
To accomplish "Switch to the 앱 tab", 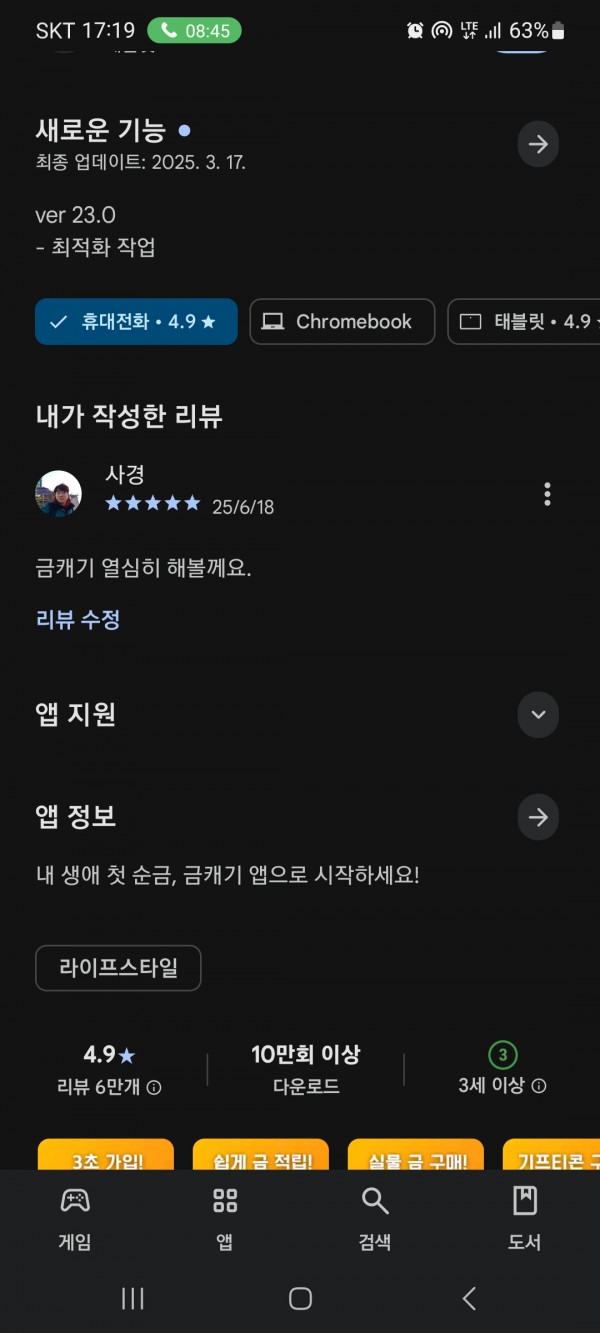I will click(x=225, y=1219).
